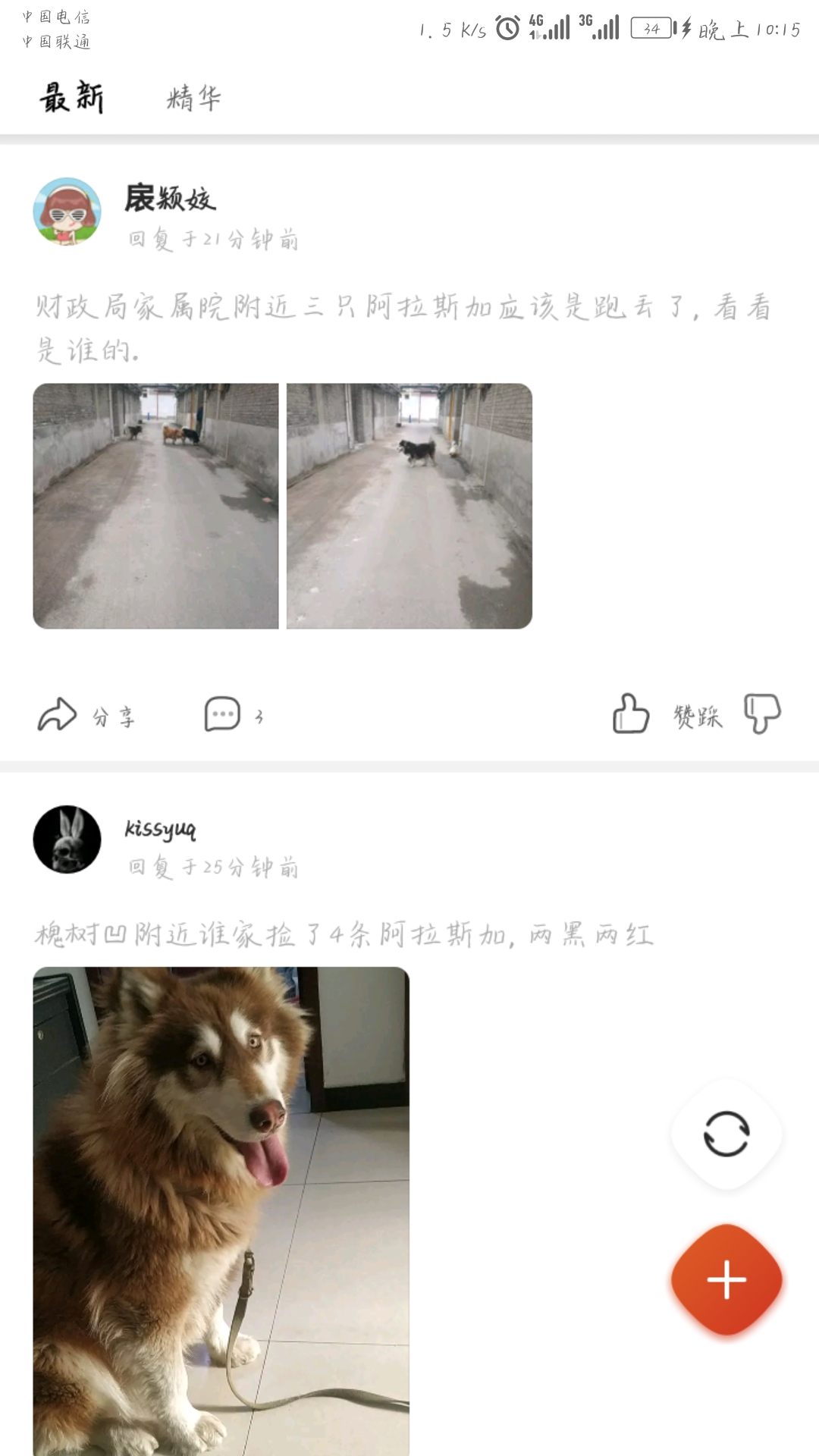Open comments on the 财政局家属院 post
Viewport: 819px width, 1456px height.
pos(233,715)
